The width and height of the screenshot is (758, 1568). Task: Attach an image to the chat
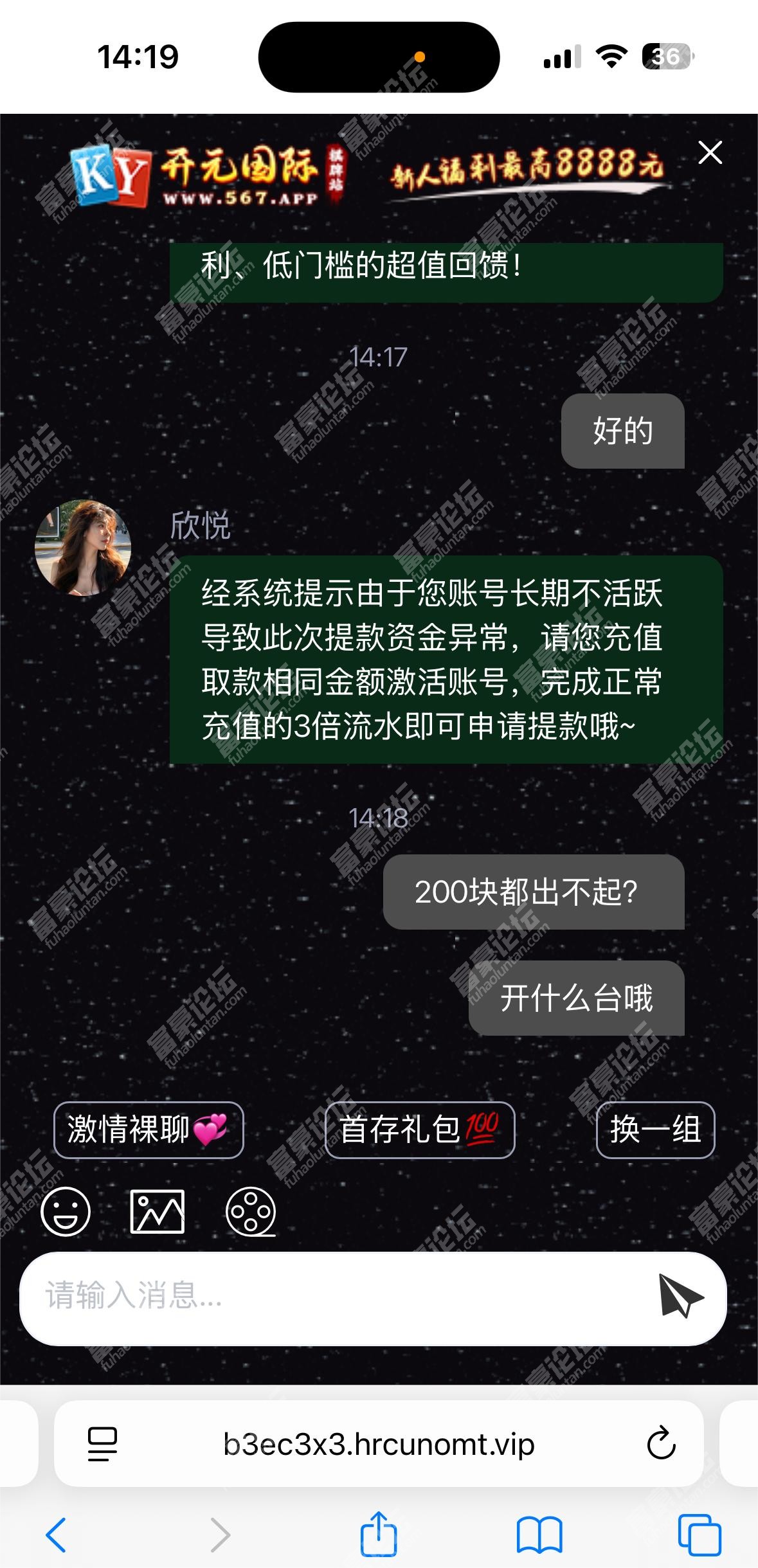coord(158,1211)
